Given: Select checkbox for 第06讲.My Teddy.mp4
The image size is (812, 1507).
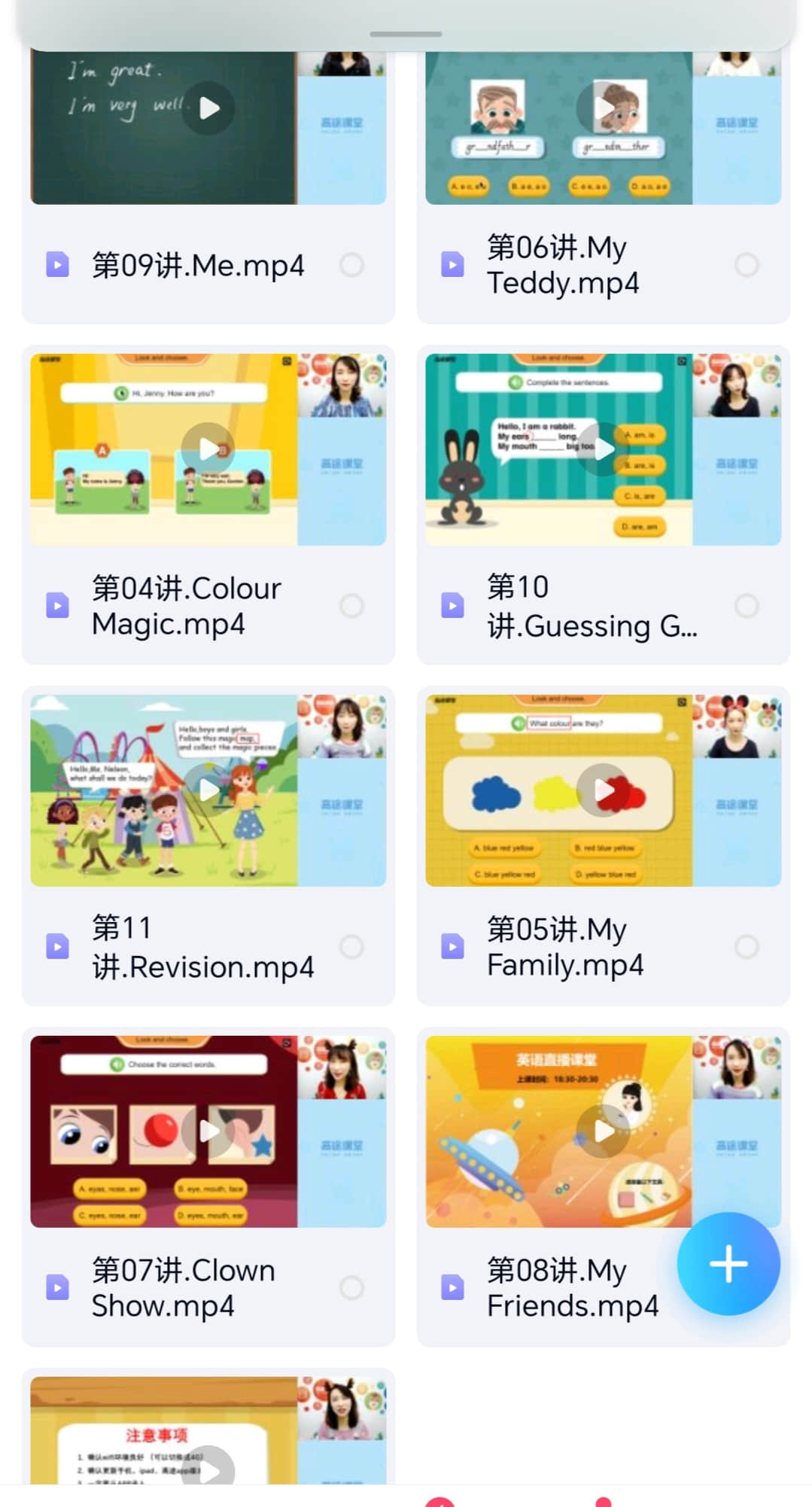Looking at the screenshot, I should point(747,265).
